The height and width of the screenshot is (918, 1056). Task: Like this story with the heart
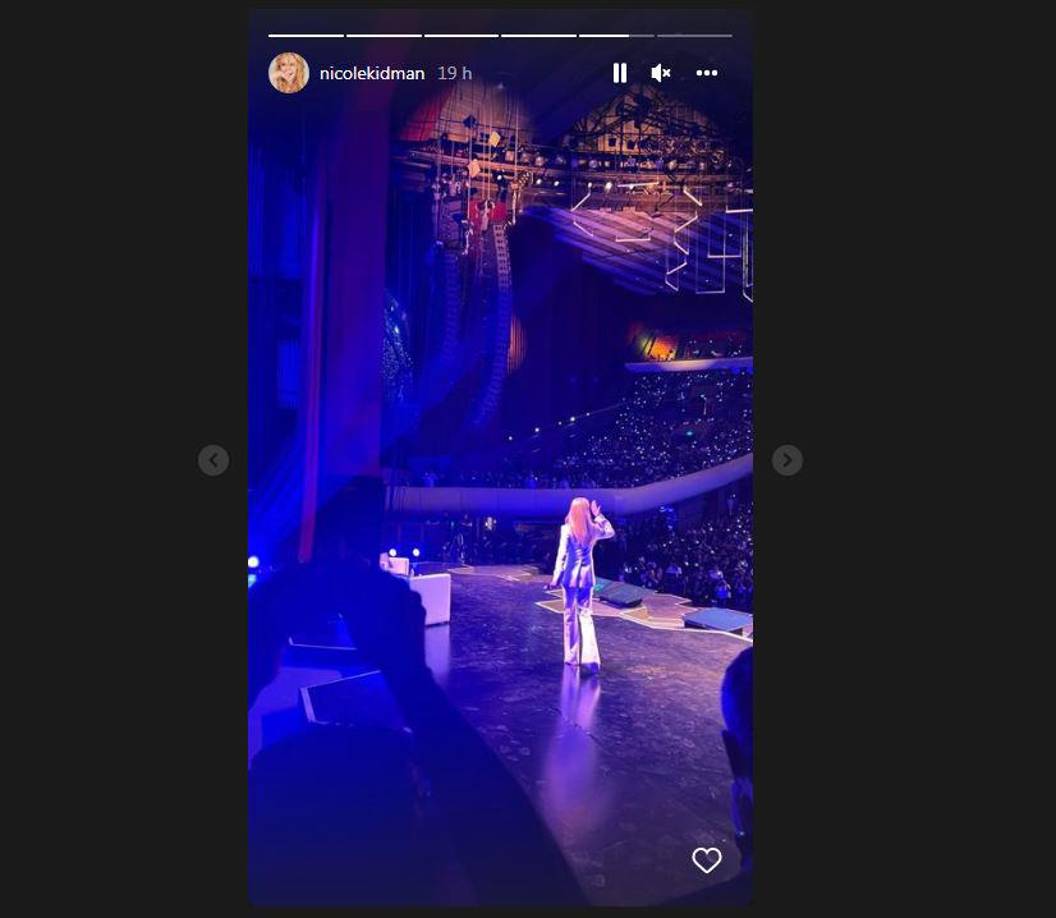[707, 860]
